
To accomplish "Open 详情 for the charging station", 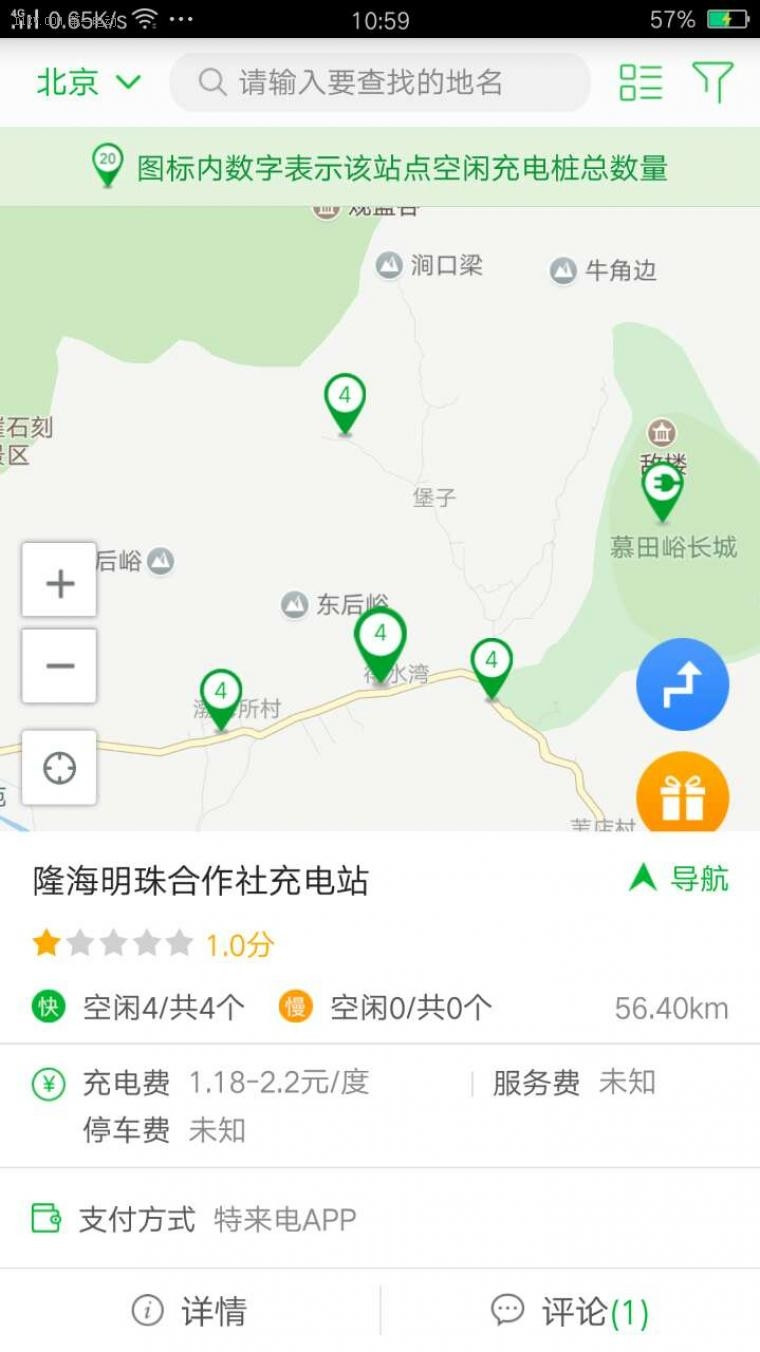I will coord(190,1310).
